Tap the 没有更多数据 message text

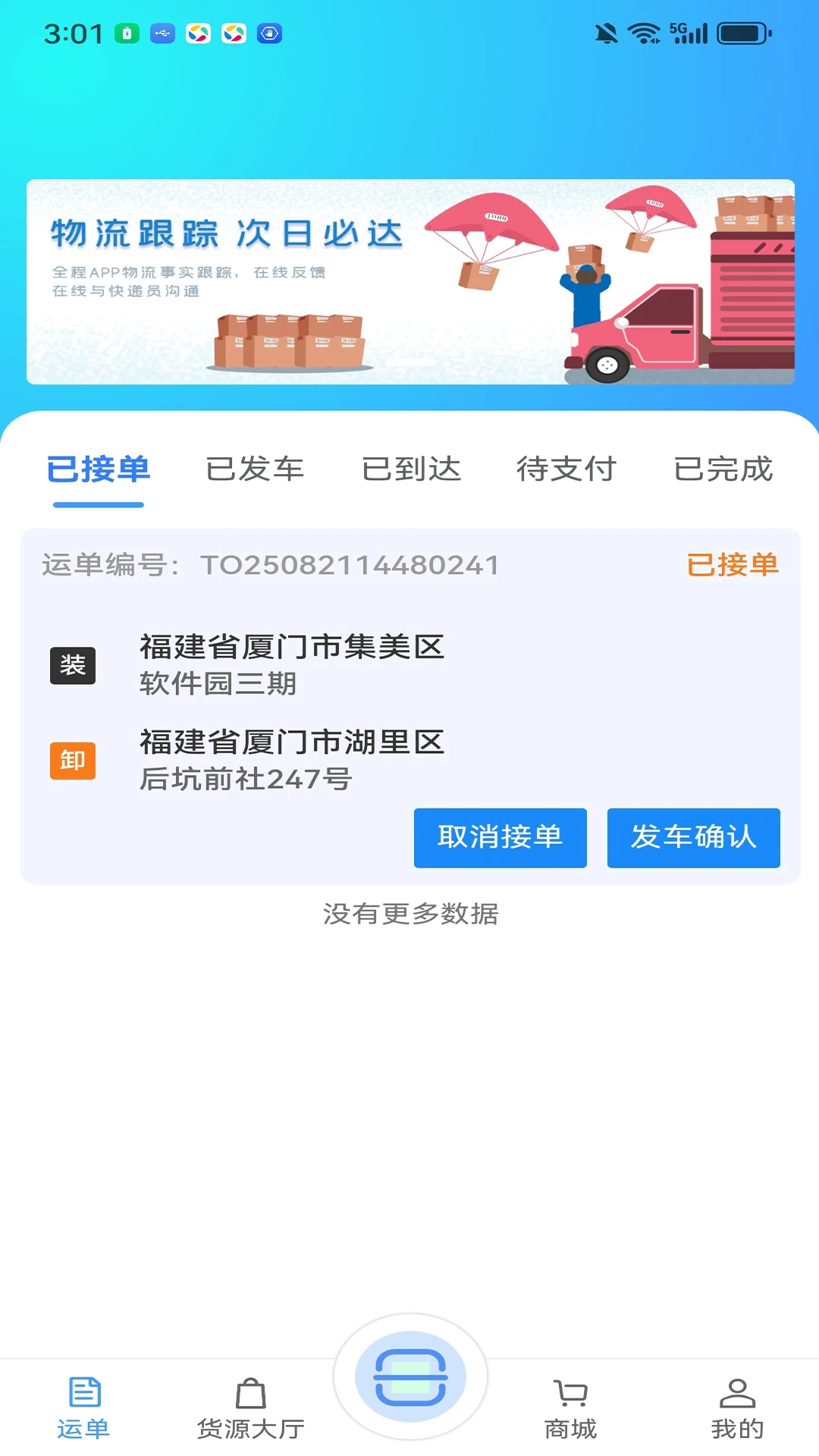tap(409, 915)
